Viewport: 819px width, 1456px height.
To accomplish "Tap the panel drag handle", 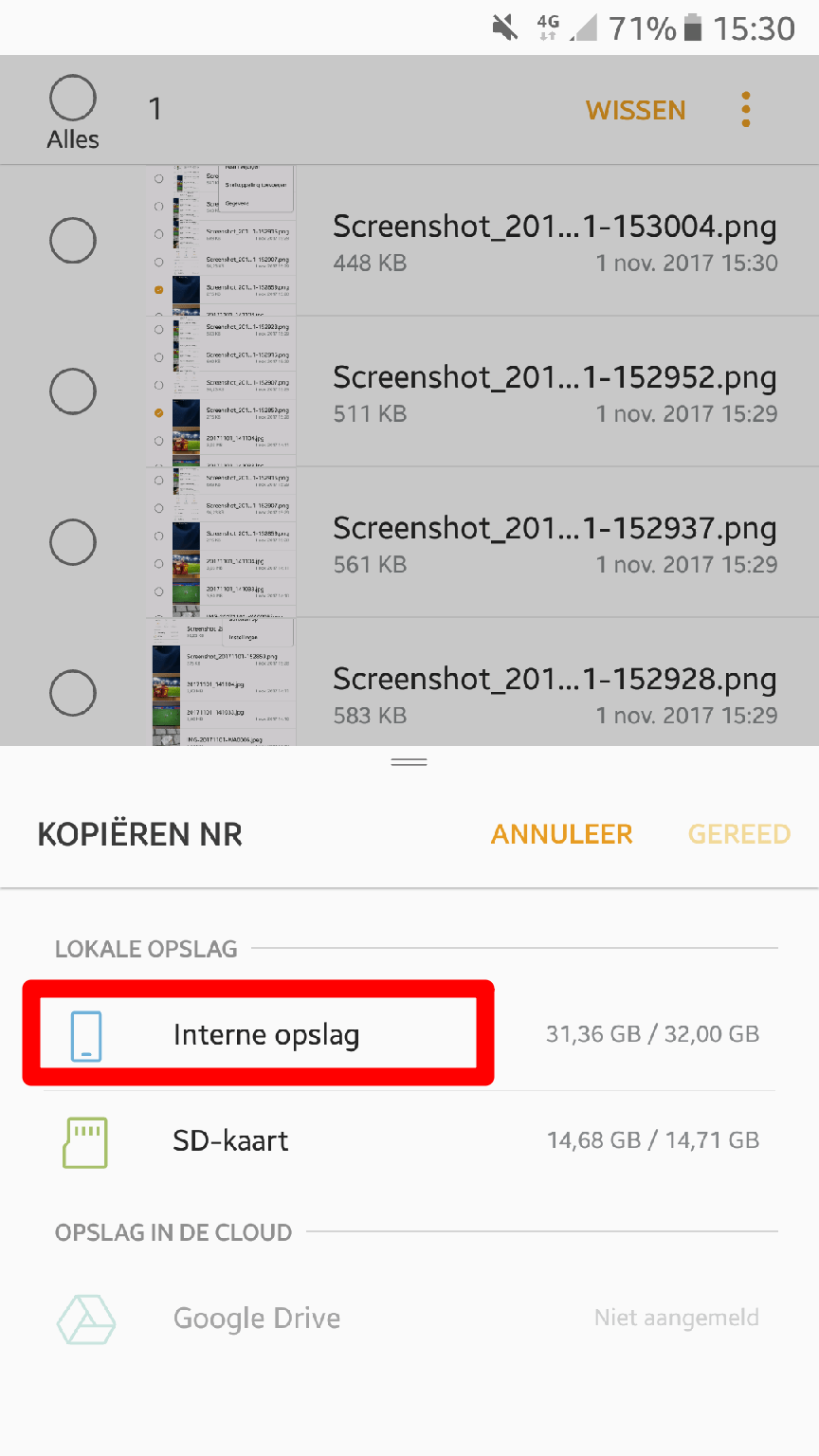I will pos(409,761).
